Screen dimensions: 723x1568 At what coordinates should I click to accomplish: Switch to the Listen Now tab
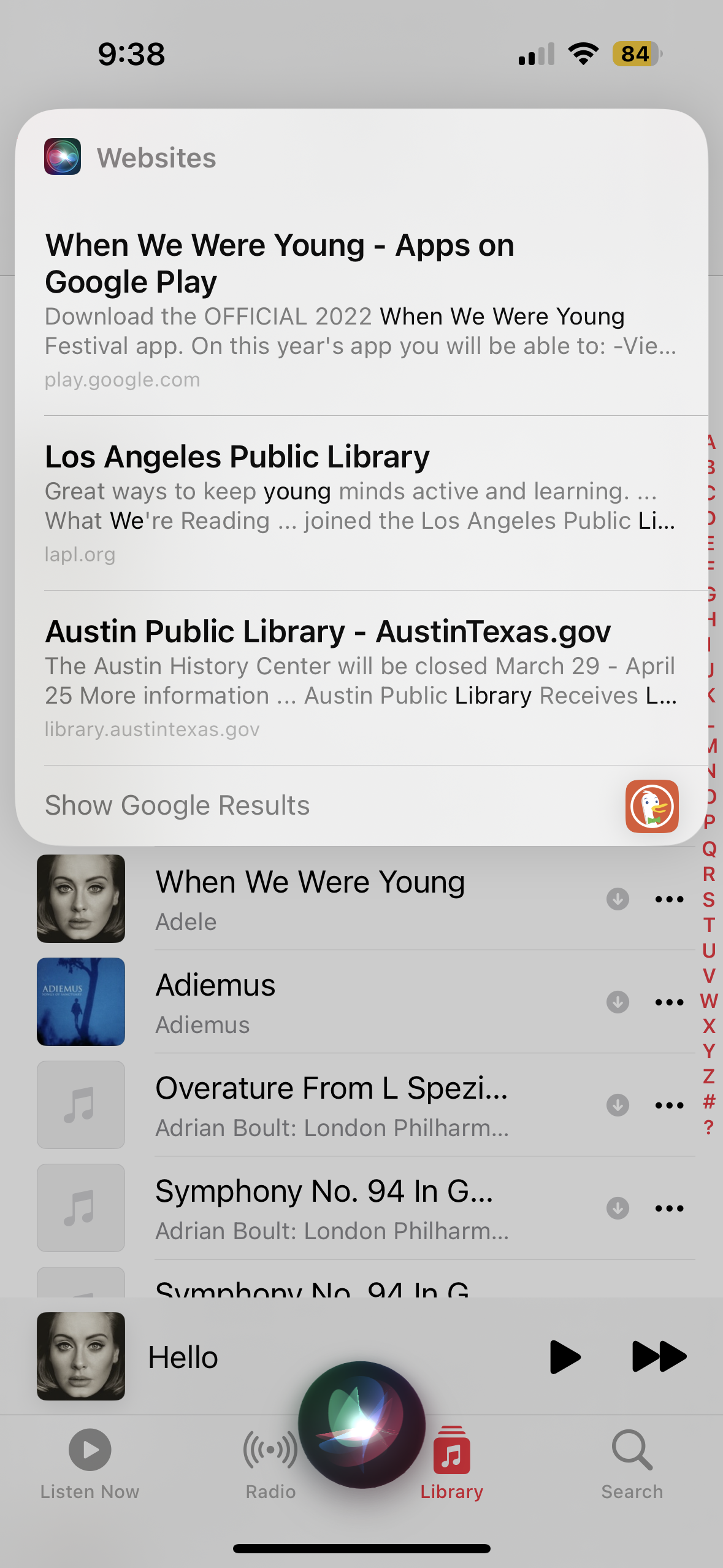[x=90, y=1464]
